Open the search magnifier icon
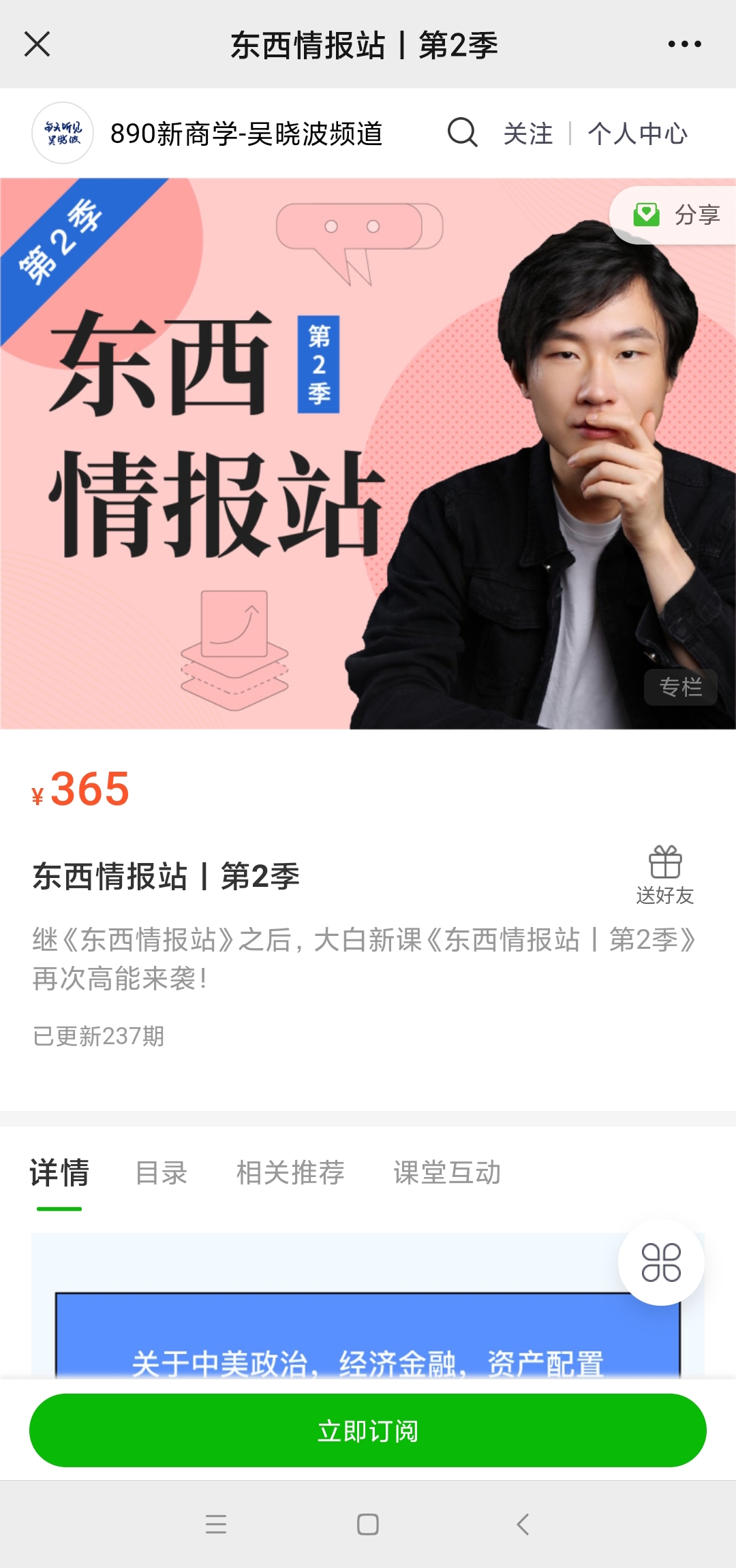 pyautogui.click(x=462, y=132)
